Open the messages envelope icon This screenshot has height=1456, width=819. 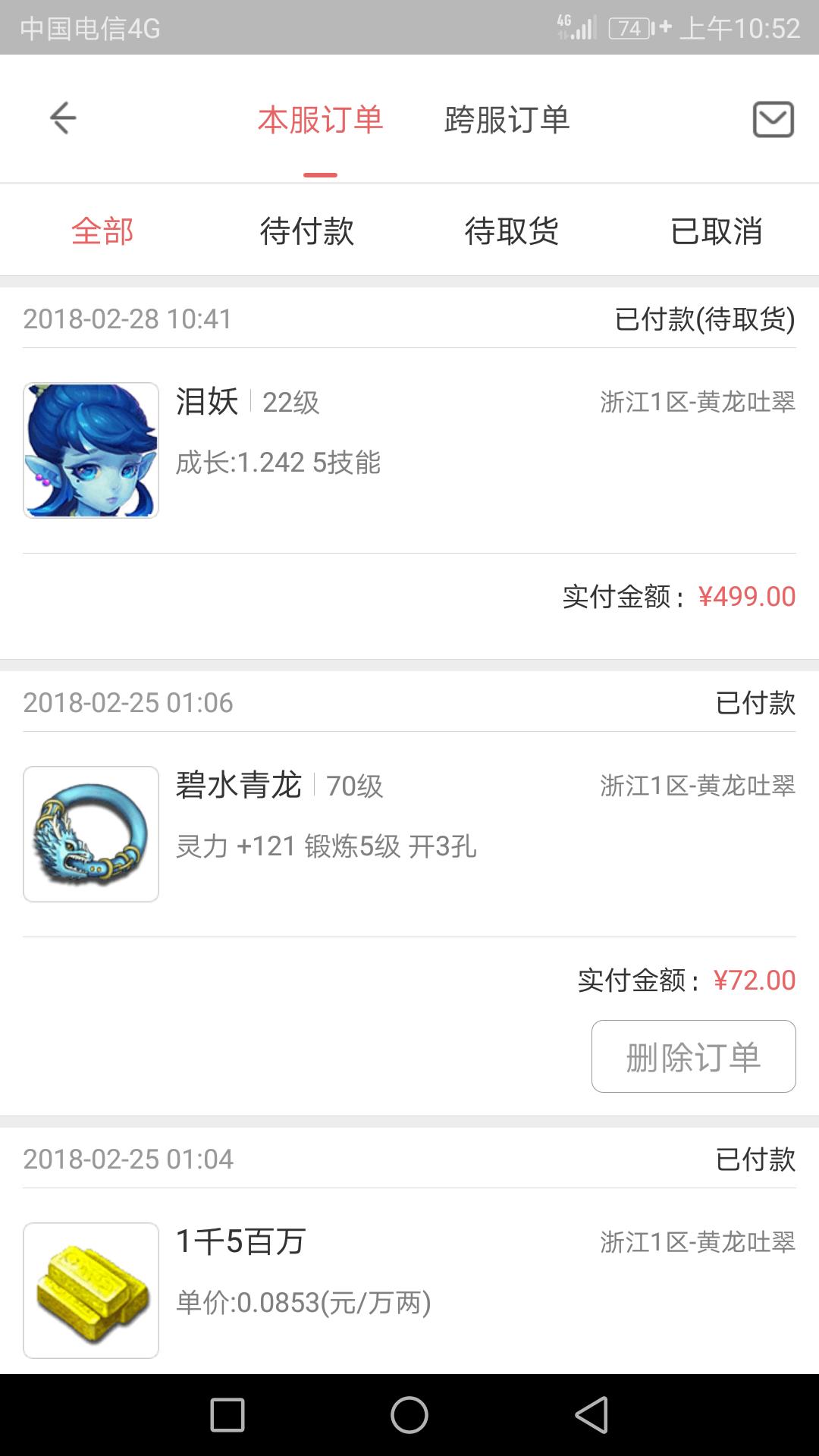click(773, 120)
